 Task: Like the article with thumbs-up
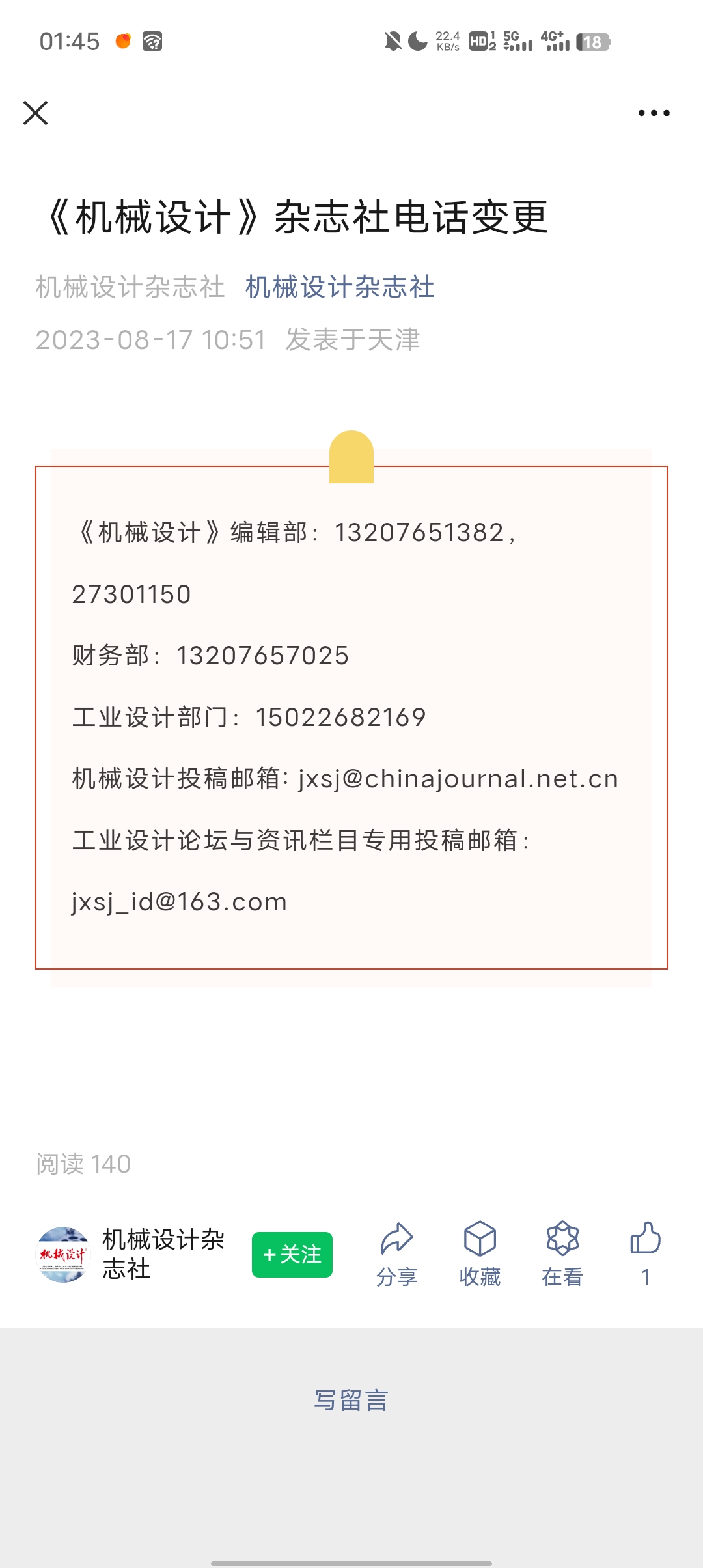click(x=645, y=1254)
